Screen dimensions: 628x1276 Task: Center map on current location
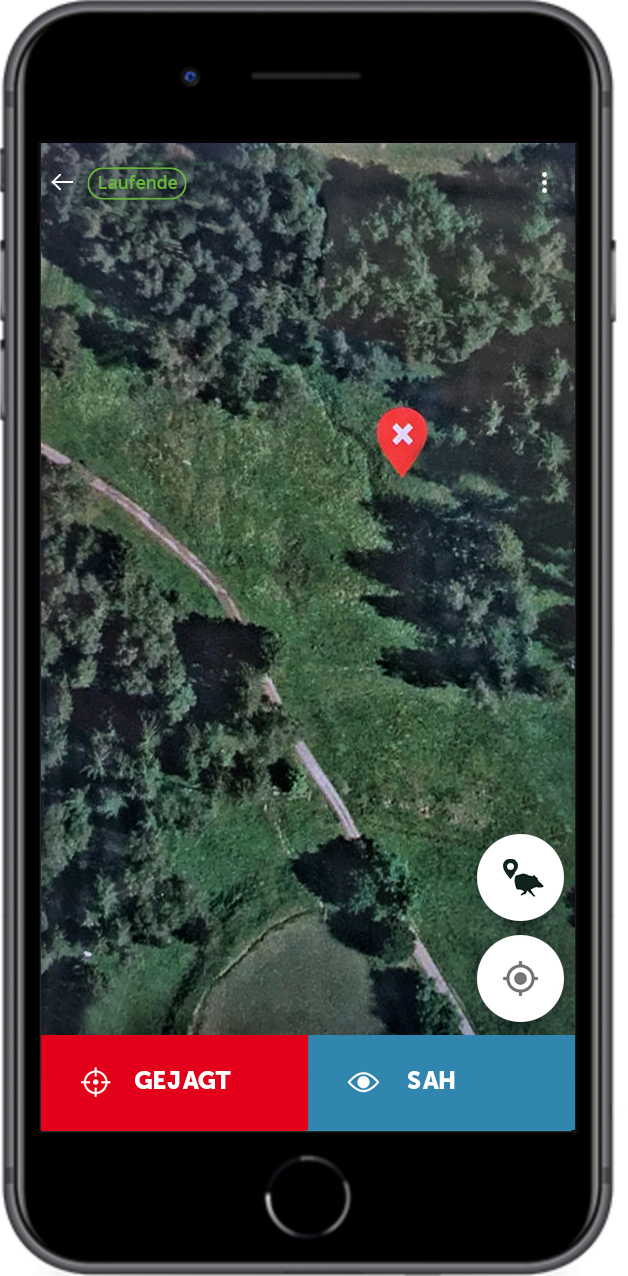pyautogui.click(x=520, y=978)
